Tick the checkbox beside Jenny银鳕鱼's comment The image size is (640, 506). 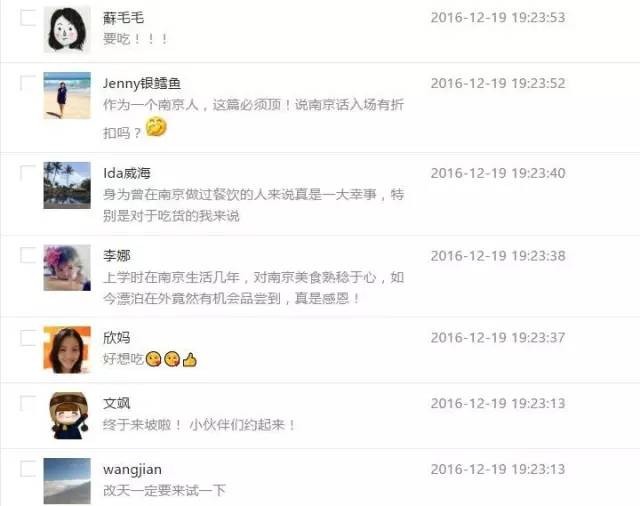(27, 80)
